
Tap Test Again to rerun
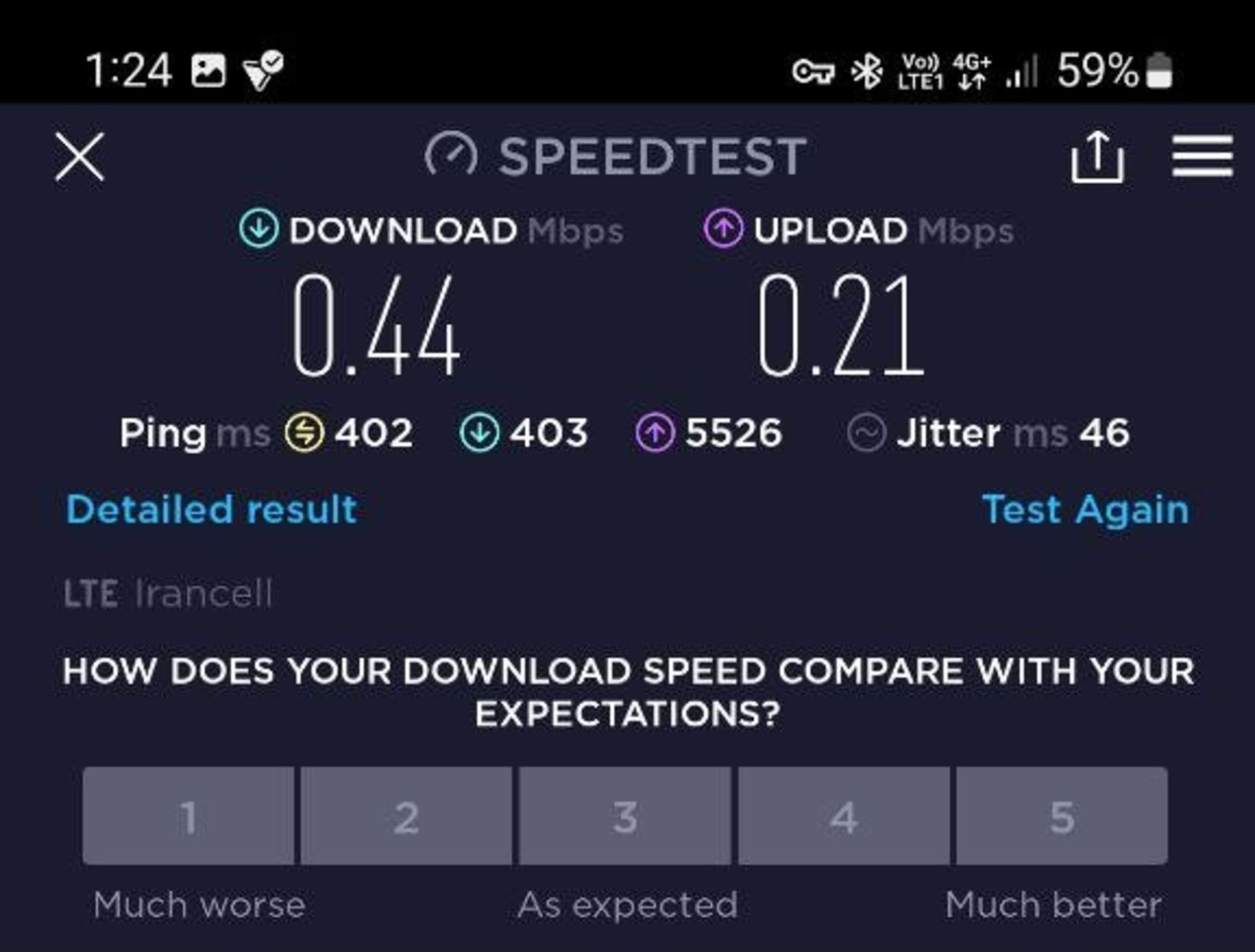[1085, 509]
